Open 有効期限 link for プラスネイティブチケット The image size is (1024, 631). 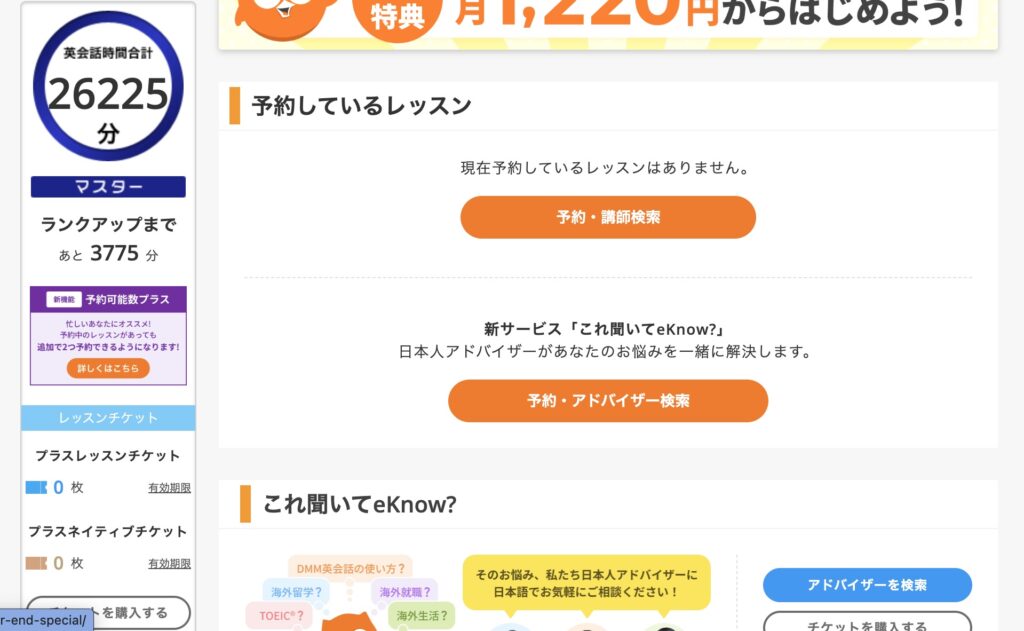(x=169, y=563)
